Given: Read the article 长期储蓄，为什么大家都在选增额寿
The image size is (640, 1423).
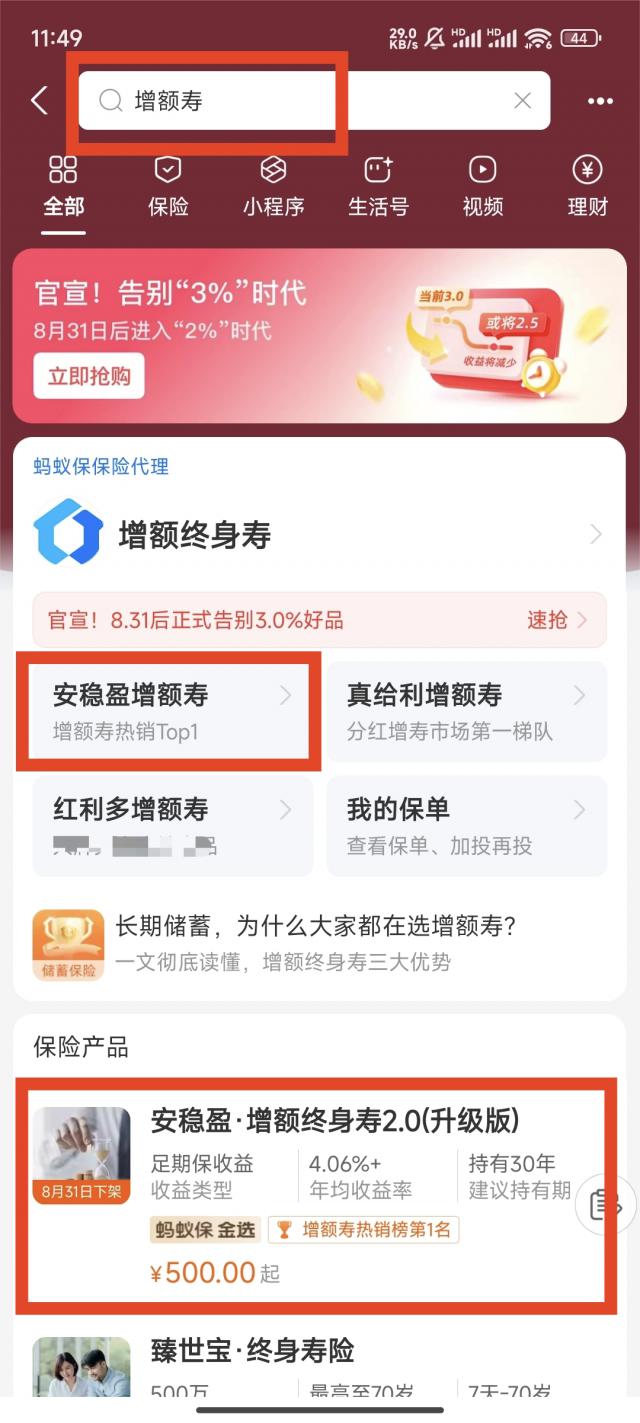Looking at the screenshot, I should pos(315,943).
